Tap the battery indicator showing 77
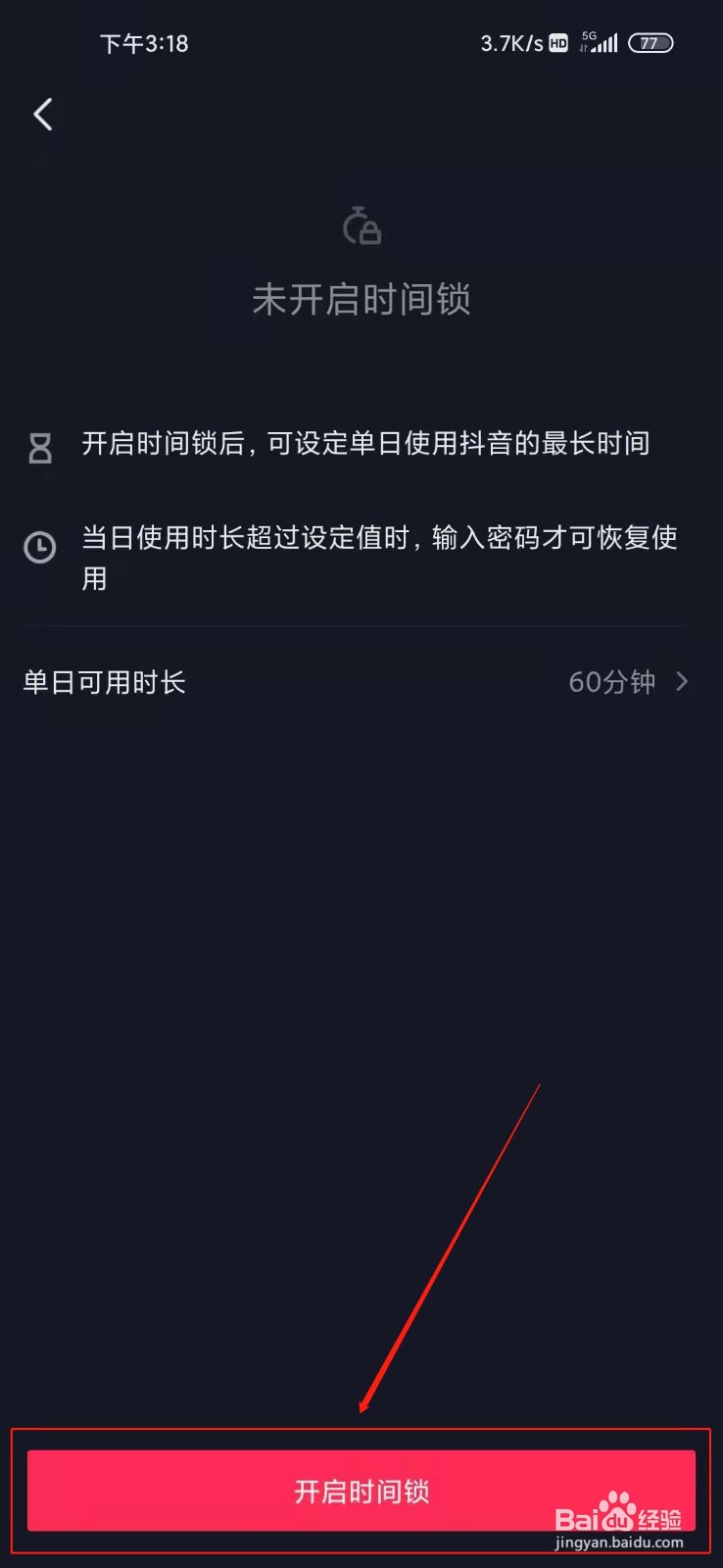The height and width of the screenshot is (1568, 723). pos(650,43)
